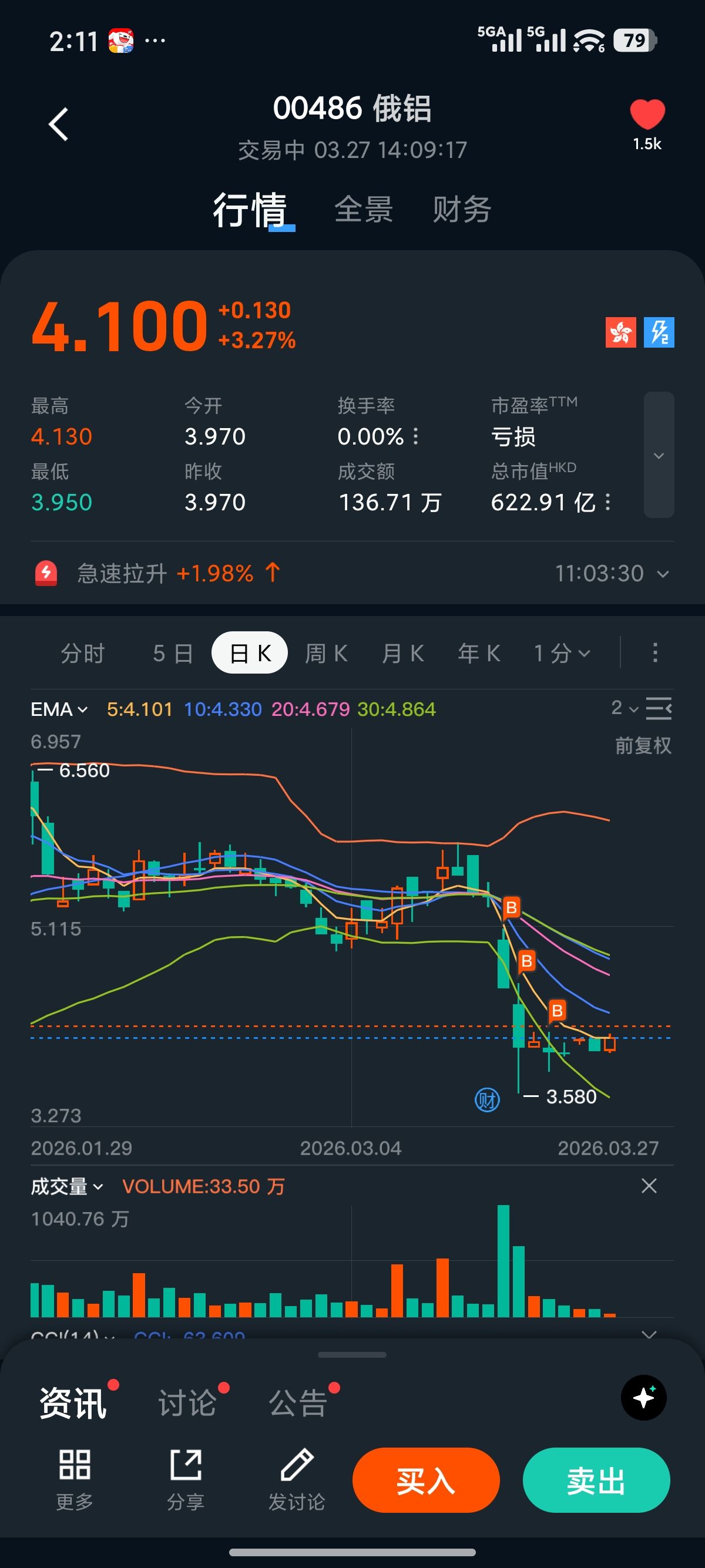705x1568 pixels.
Task: Tap the heart favorite icon
Action: coord(647,115)
